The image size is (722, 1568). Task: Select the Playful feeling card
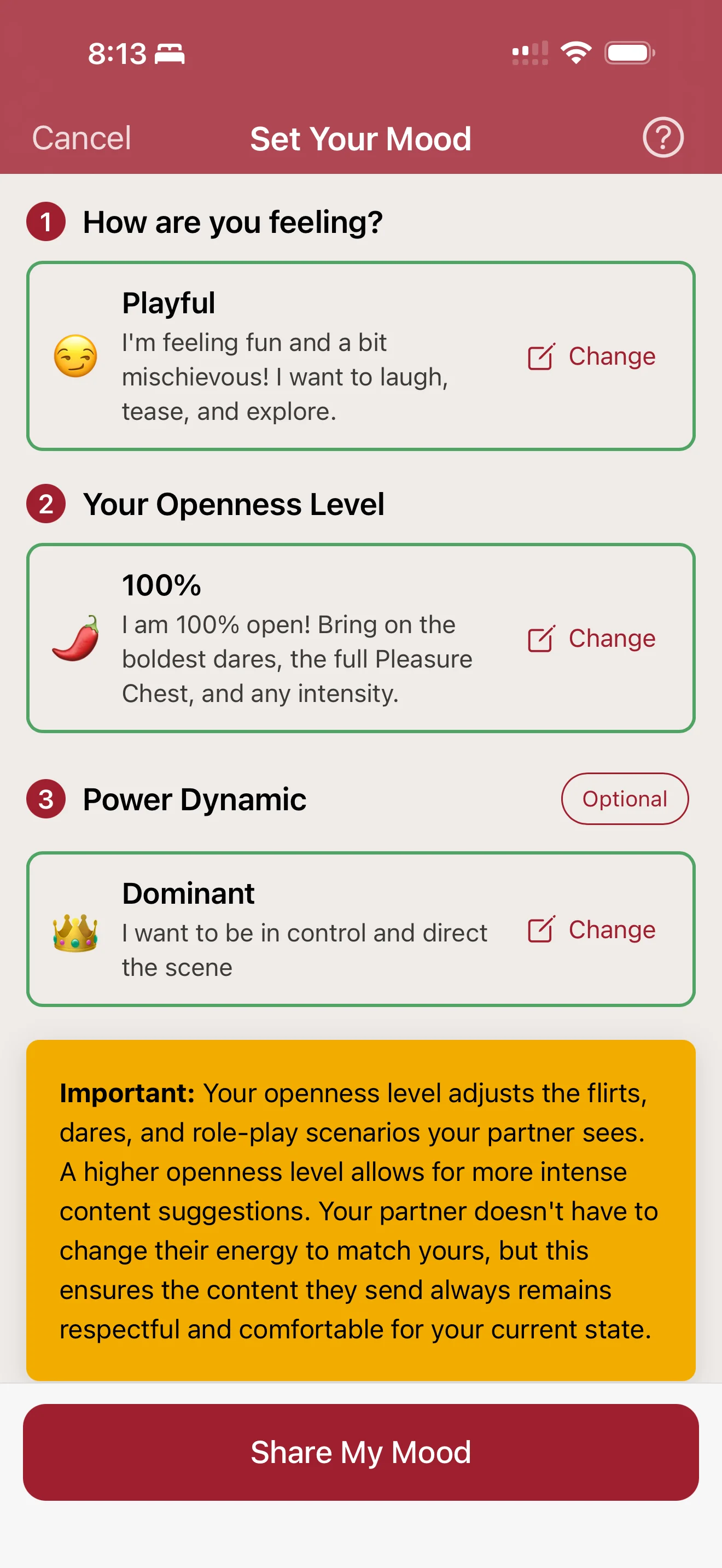click(274, 356)
